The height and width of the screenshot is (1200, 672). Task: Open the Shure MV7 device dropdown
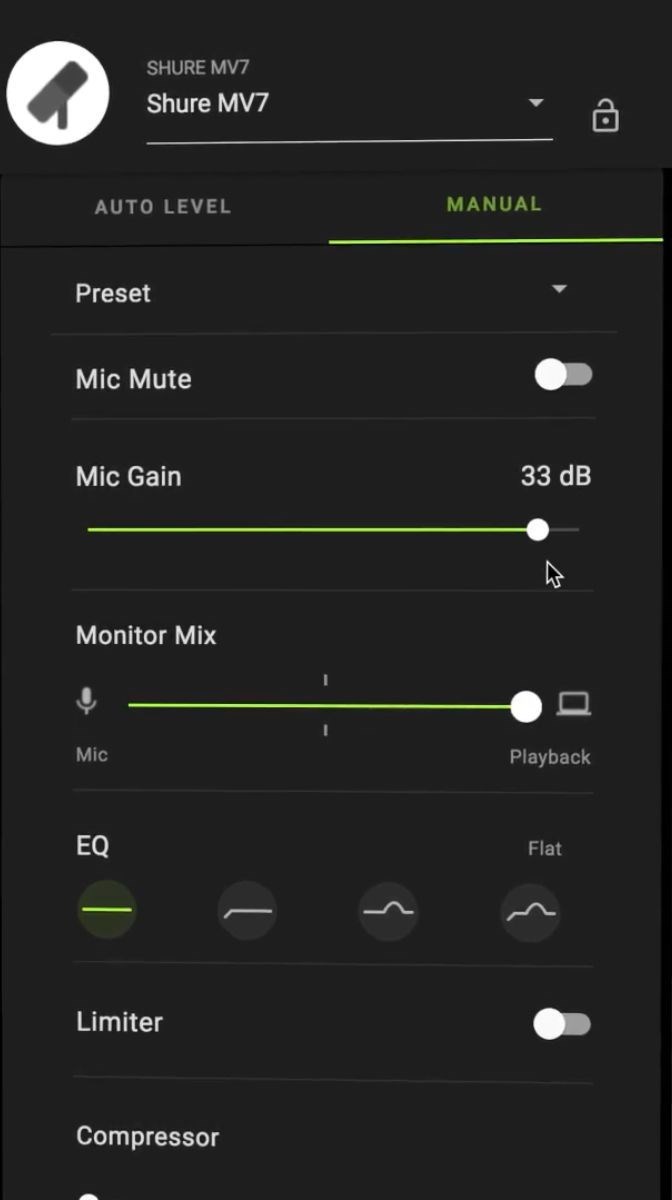(x=536, y=103)
